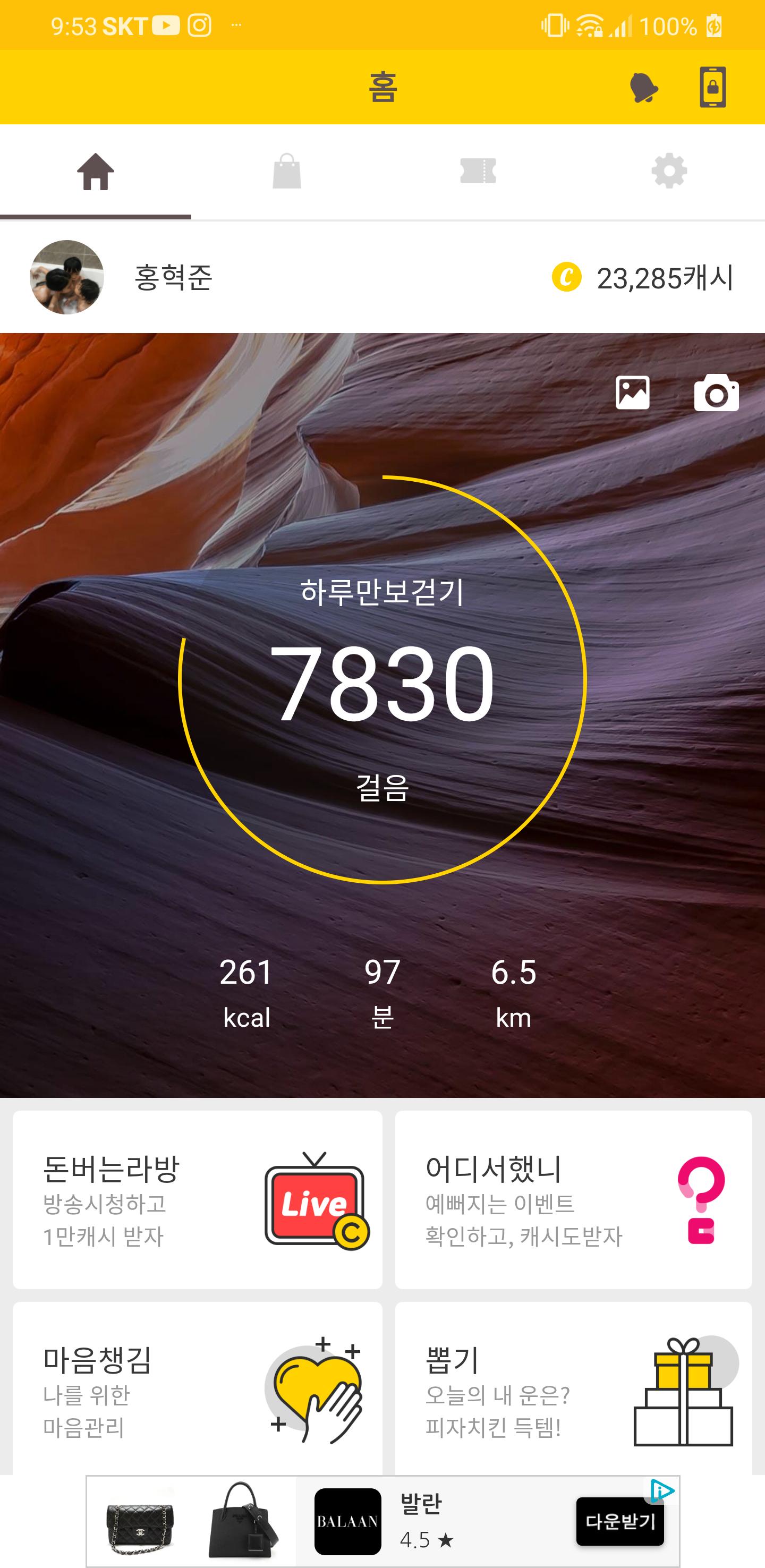Screen dimensions: 765x1568
Task: Open the notifications bell
Action: [643, 88]
